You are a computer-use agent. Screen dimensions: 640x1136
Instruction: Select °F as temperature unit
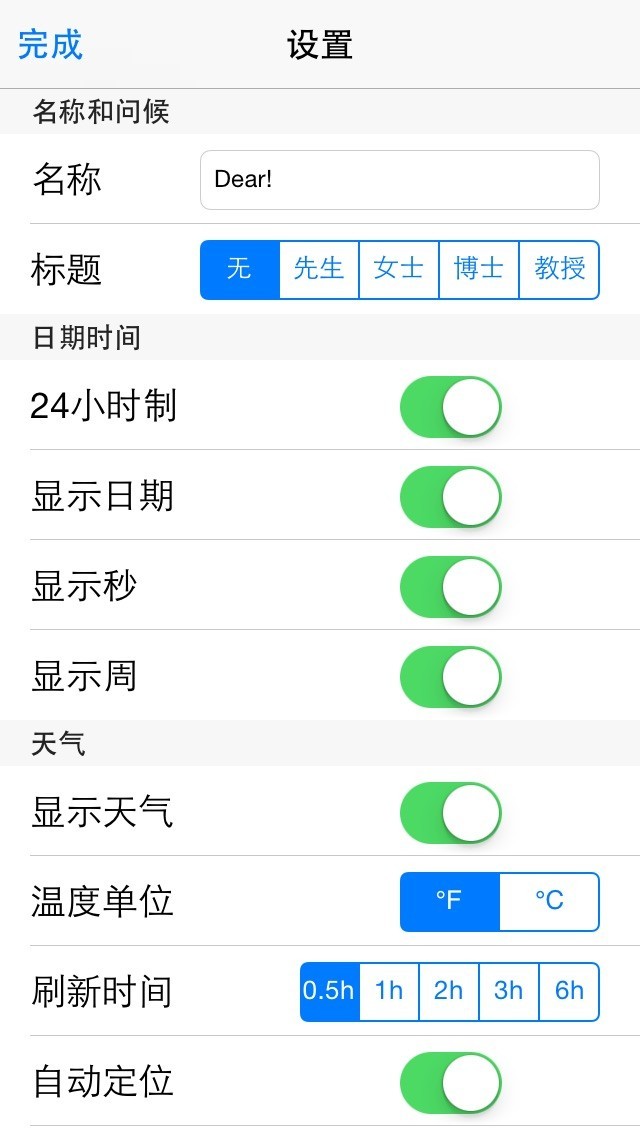point(450,901)
